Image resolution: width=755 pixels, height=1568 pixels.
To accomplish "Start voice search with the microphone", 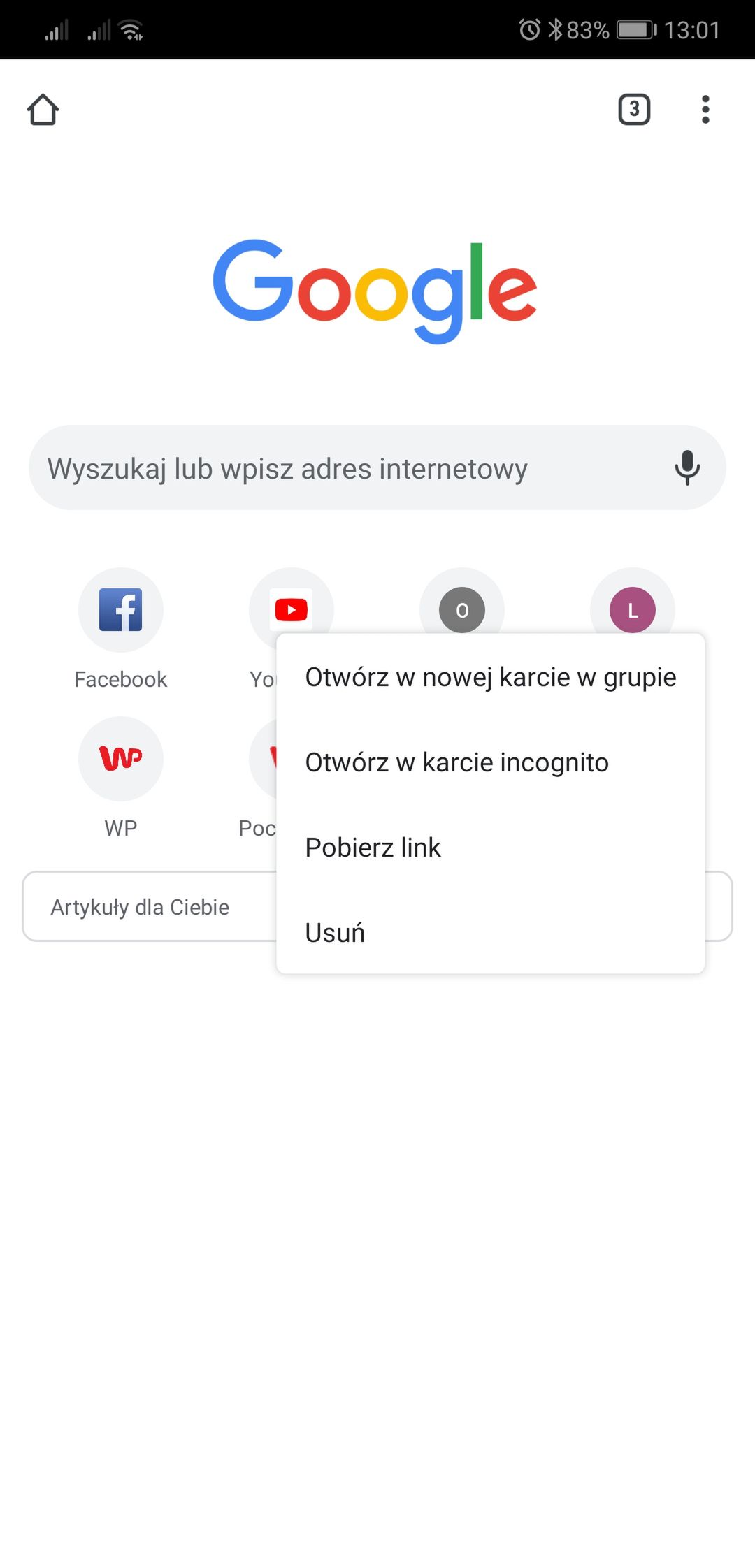I will (687, 467).
